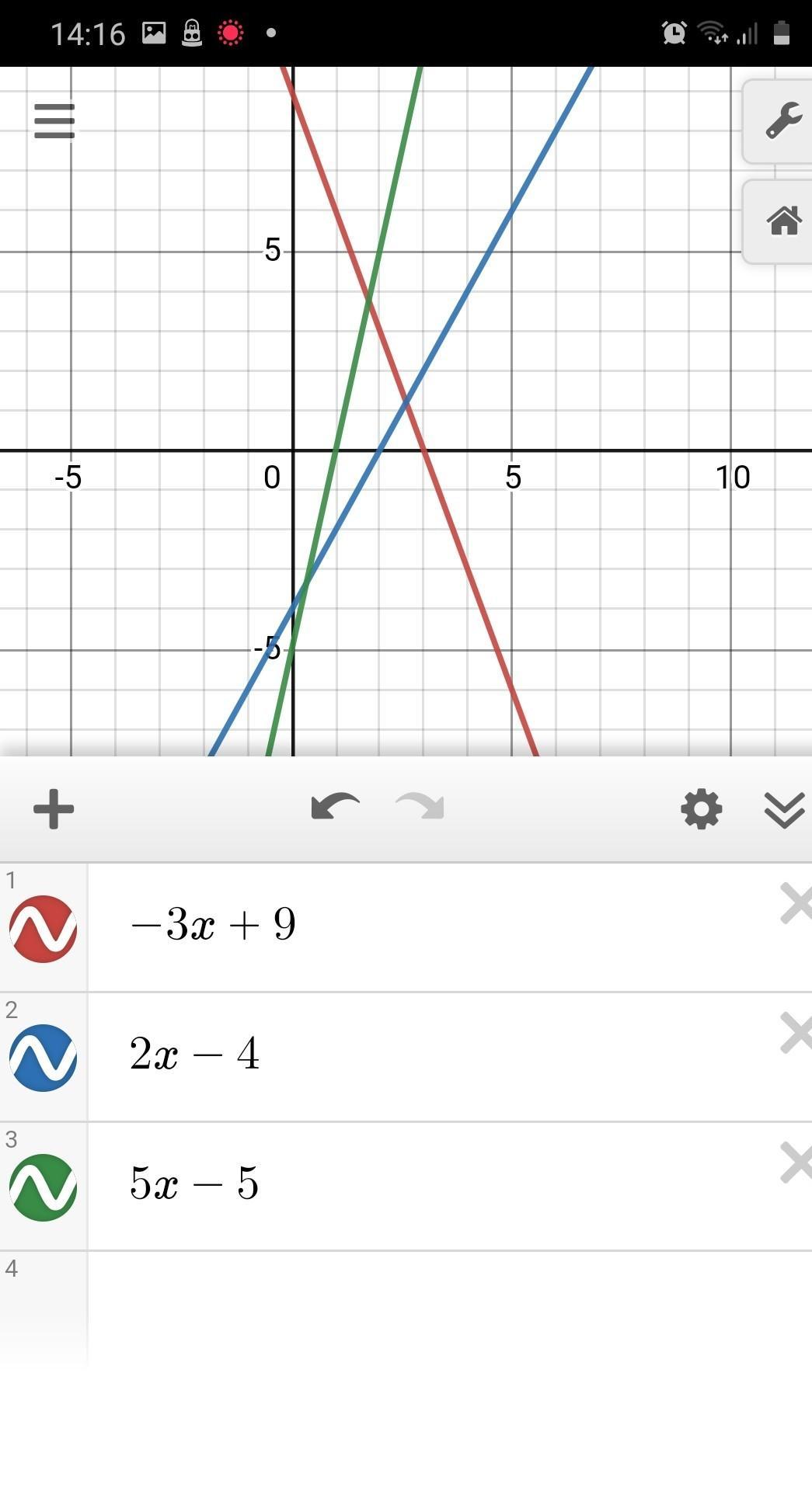
Task: Toggle the green 5x−5 line visibility
Action: point(44,1187)
